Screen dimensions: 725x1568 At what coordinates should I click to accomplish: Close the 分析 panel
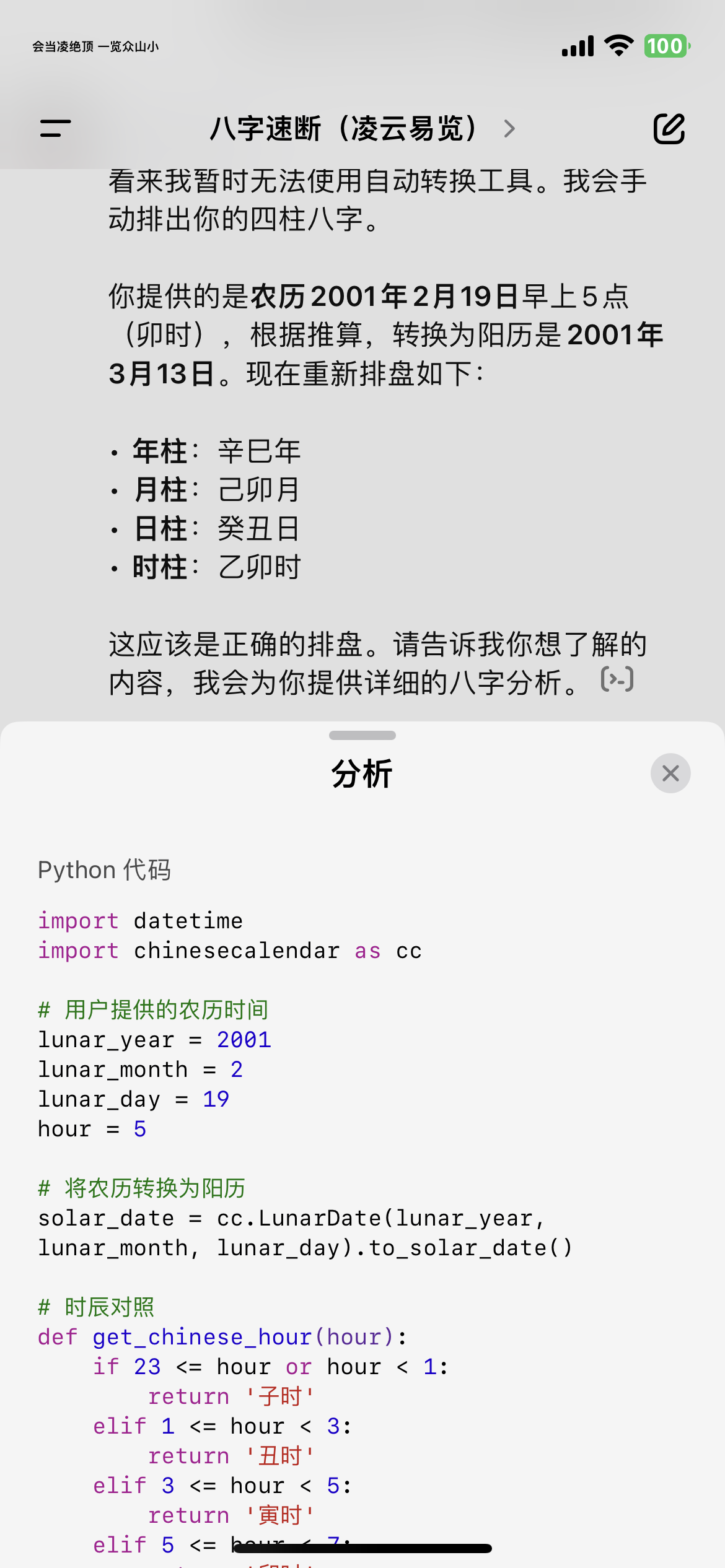coord(670,773)
